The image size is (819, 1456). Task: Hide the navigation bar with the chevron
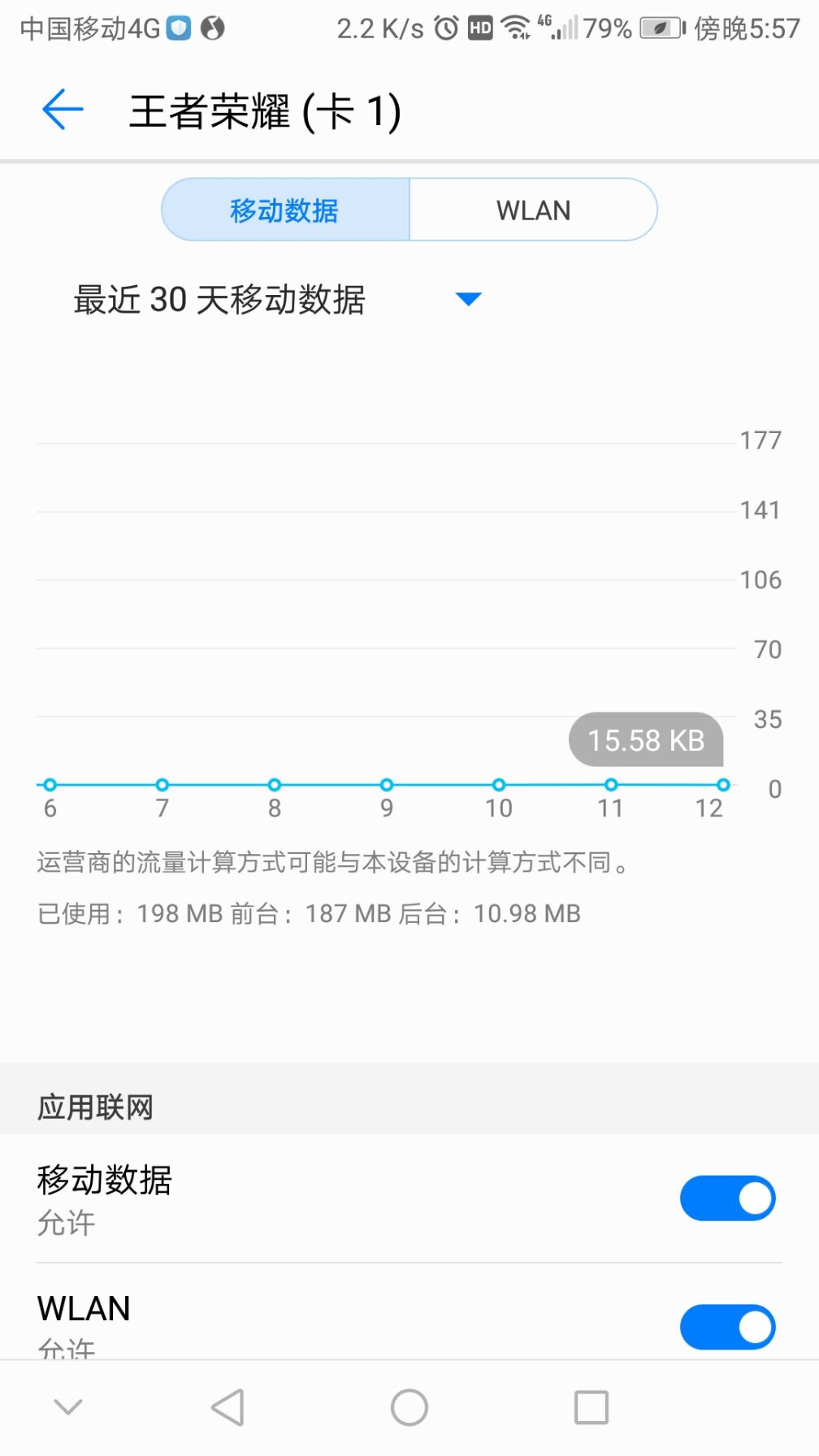coord(68,1406)
